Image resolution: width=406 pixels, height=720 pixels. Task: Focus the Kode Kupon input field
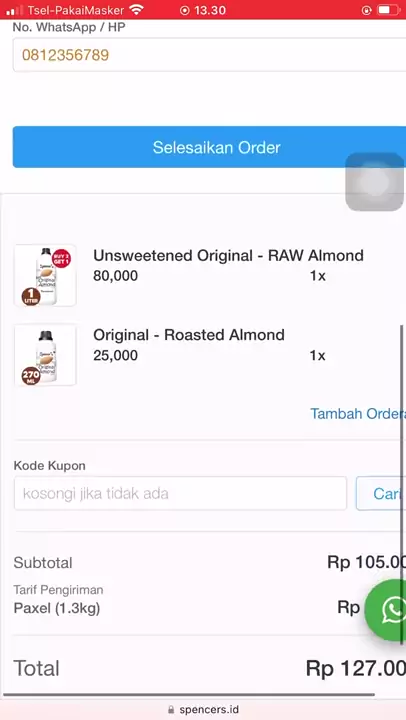click(180, 493)
